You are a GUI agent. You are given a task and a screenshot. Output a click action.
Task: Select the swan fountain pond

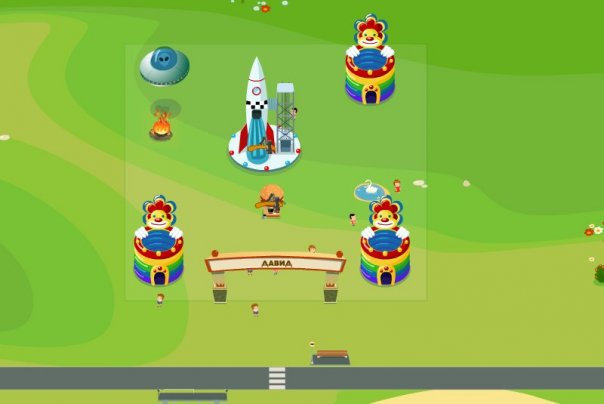pos(370,190)
